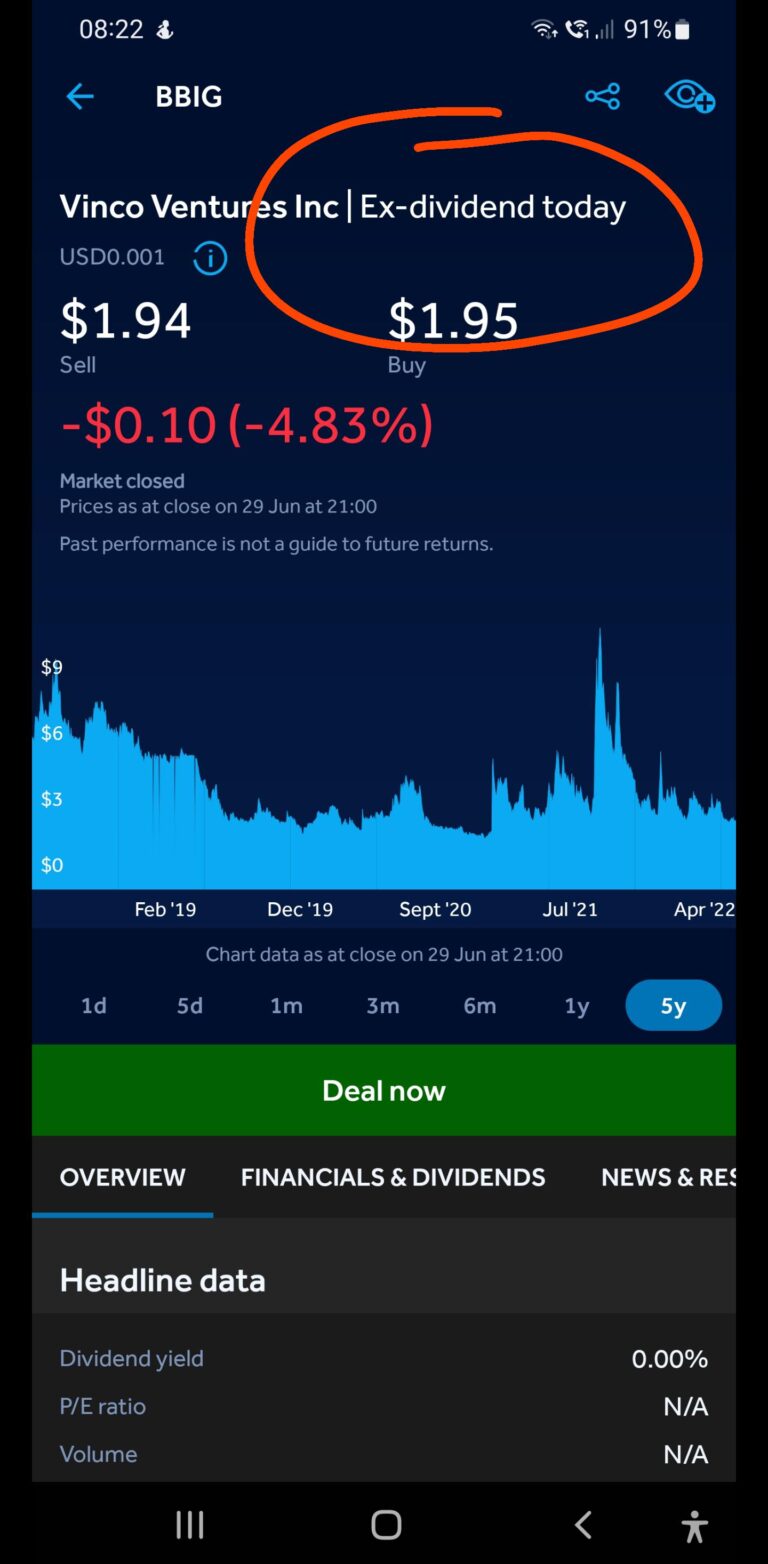The height and width of the screenshot is (1564, 768).
Task: View the 1y chart range
Action: (x=577, y=1006)
